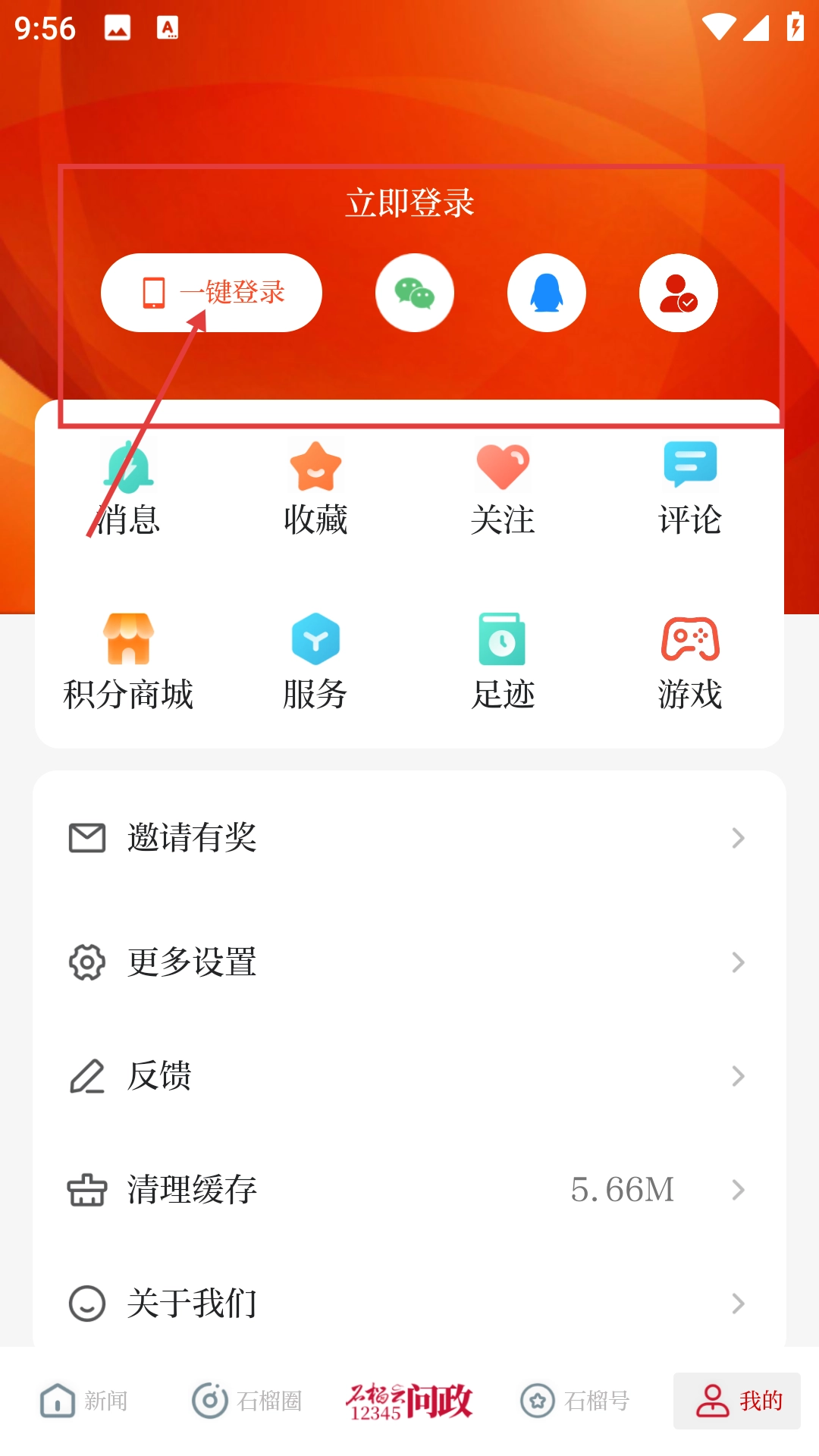Log in with the red account icon

coord(679,293)
